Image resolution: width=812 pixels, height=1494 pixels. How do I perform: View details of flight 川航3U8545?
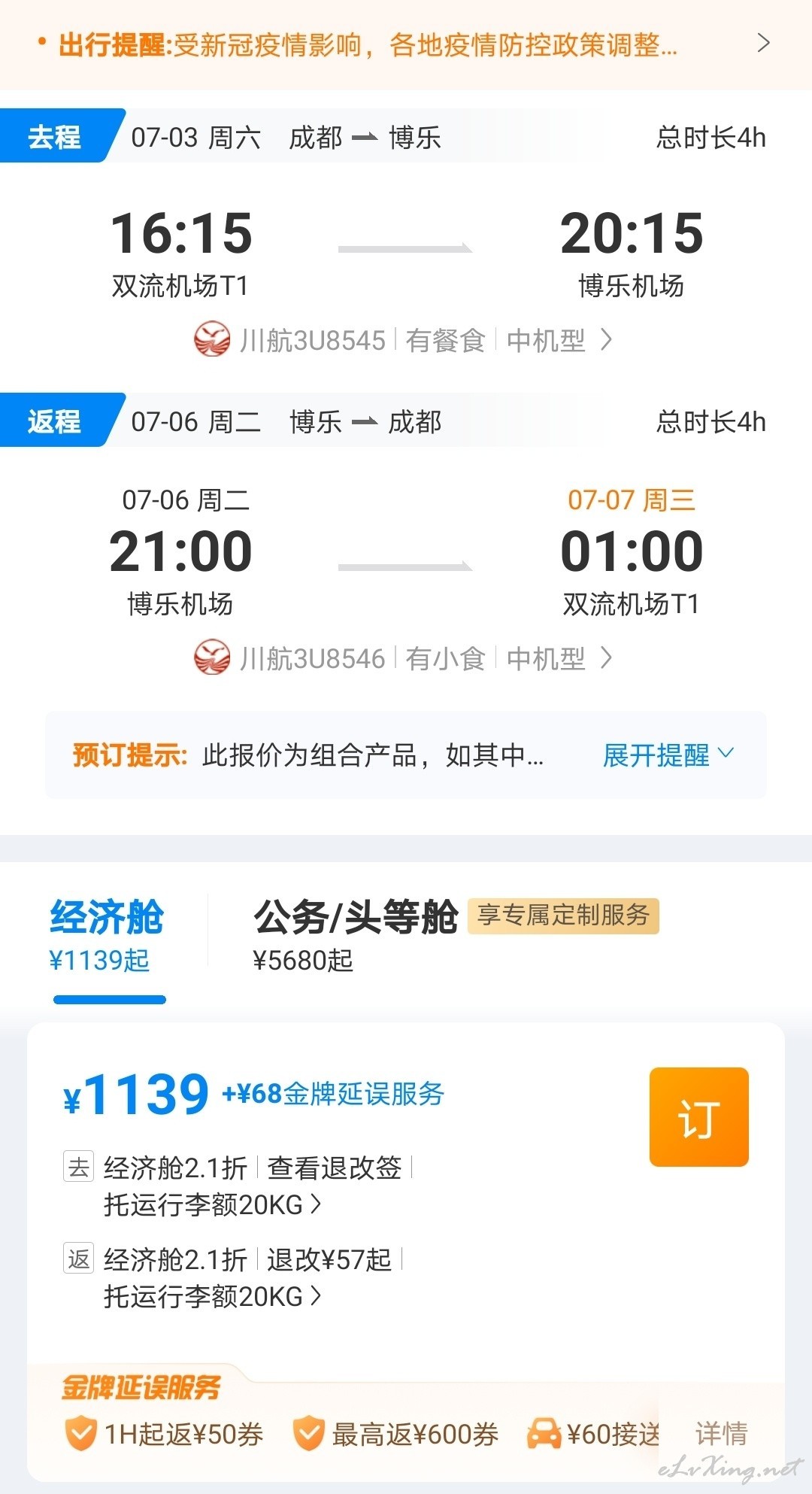click(x=404, y=341)
